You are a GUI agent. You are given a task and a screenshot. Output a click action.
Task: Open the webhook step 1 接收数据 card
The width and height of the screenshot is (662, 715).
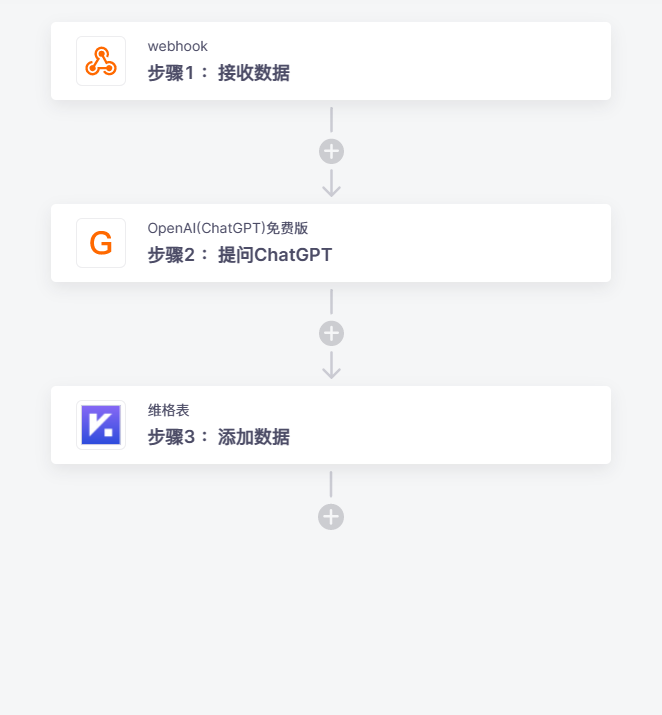(x=330, y=61)
